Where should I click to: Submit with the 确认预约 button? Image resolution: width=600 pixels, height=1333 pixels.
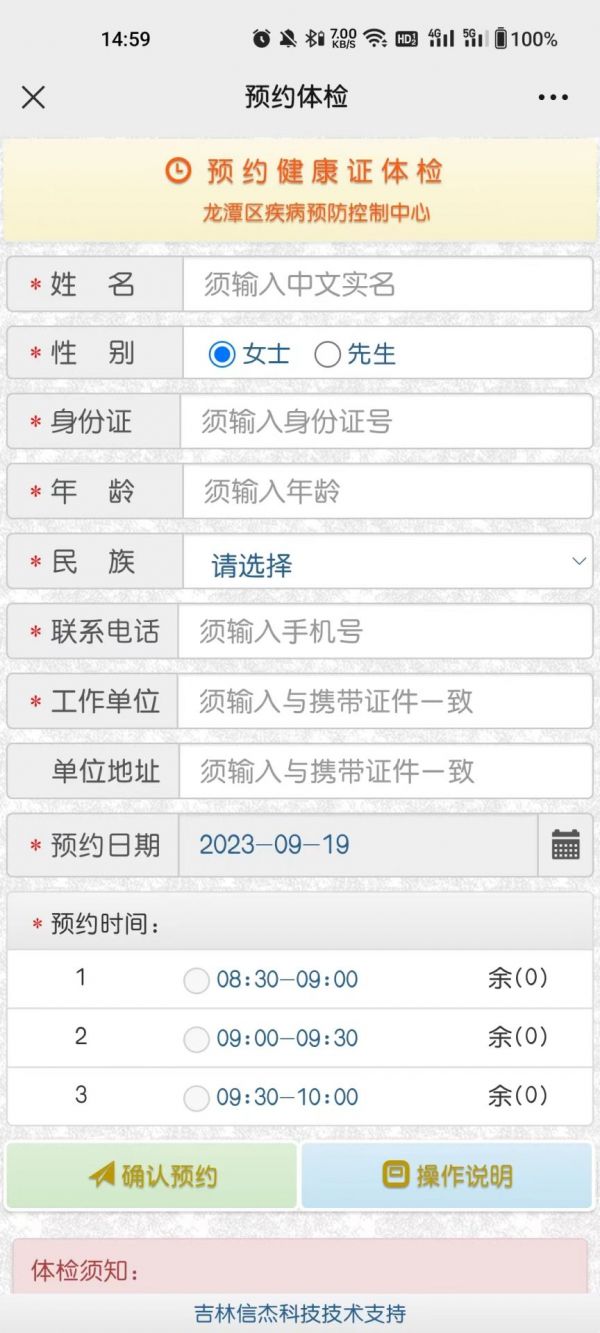(152, 1176)
